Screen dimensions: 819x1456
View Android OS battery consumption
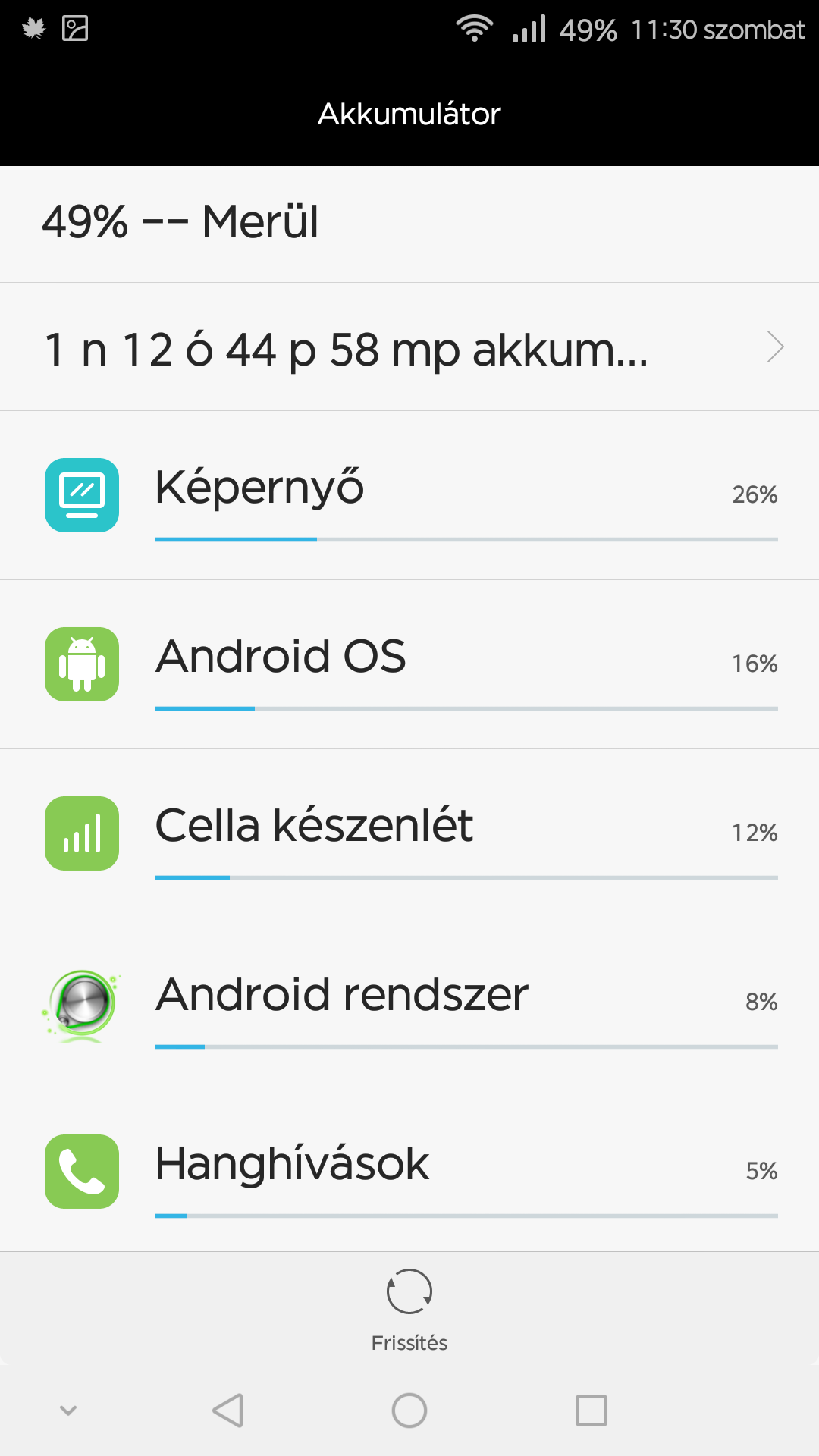[x=409, y=665]
